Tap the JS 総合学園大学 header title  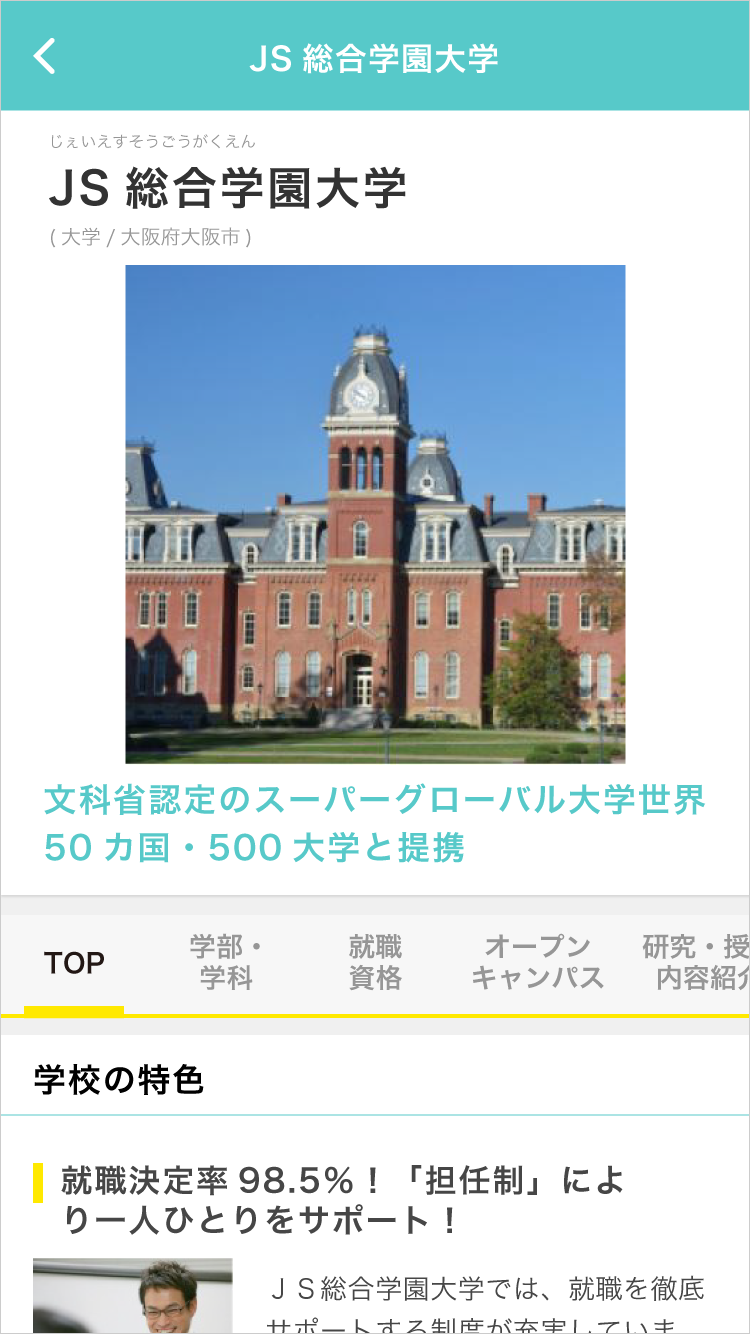[x=375, y=58]
